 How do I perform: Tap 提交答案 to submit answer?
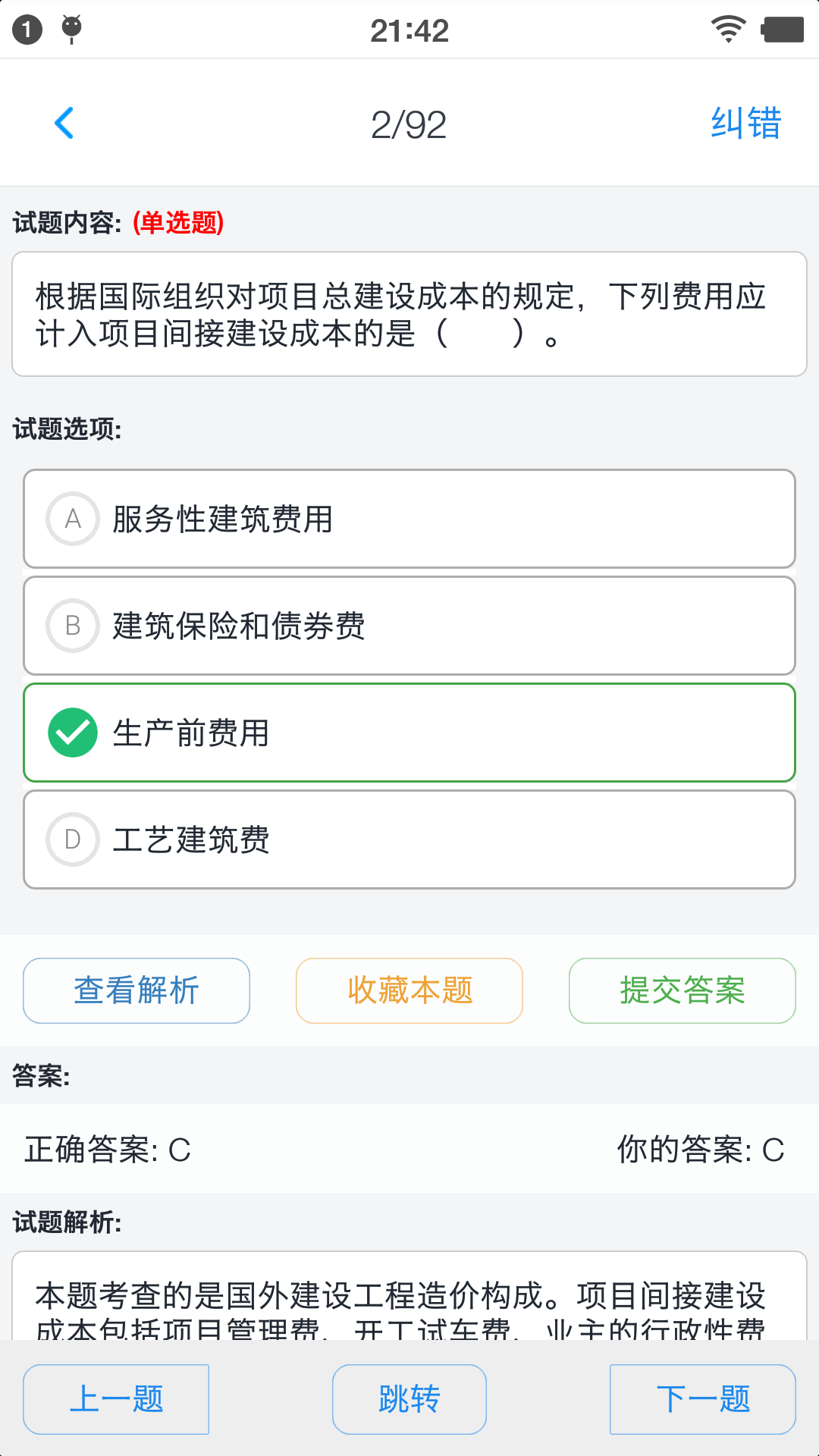[x=682, y=990]
